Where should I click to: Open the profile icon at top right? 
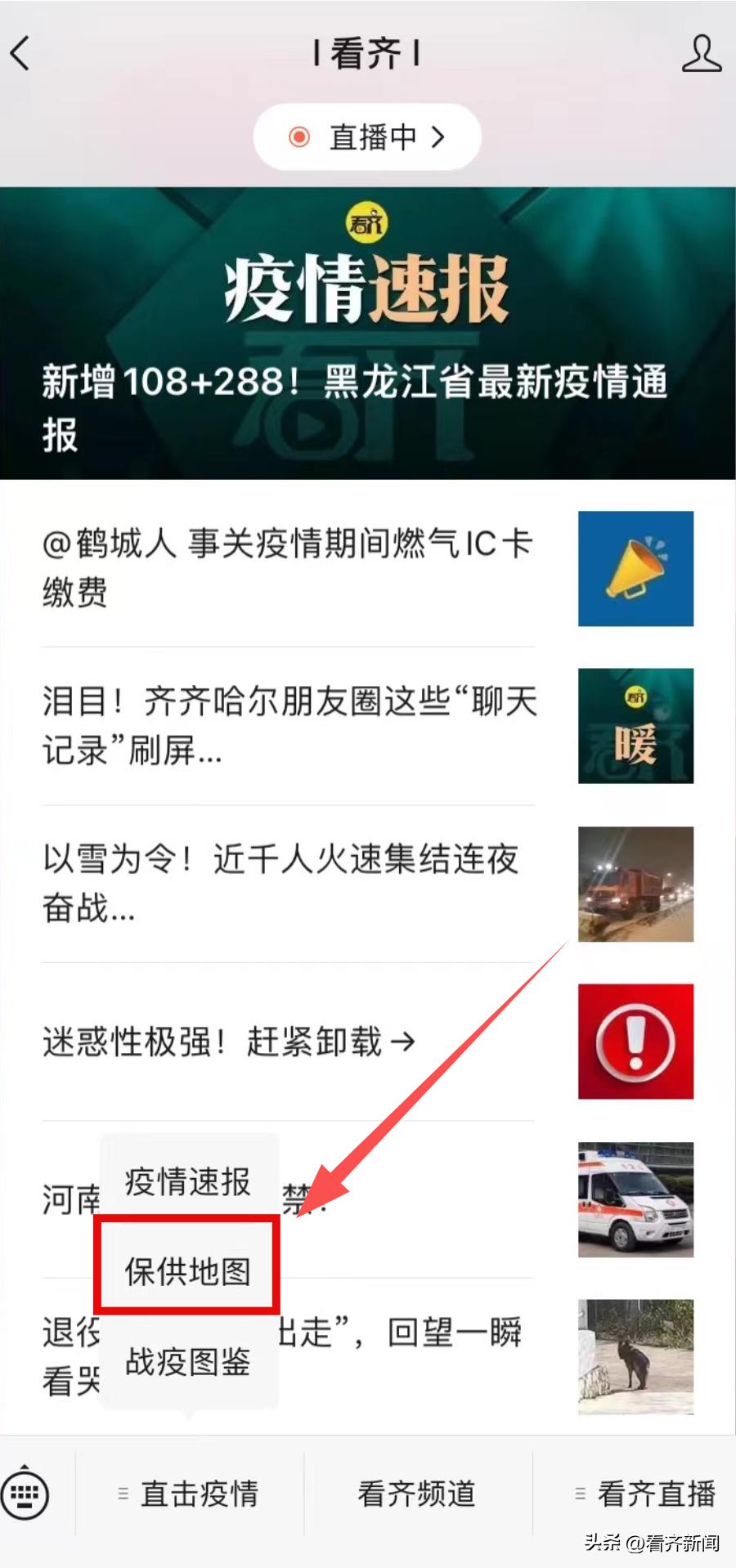[x=702, y=52]
